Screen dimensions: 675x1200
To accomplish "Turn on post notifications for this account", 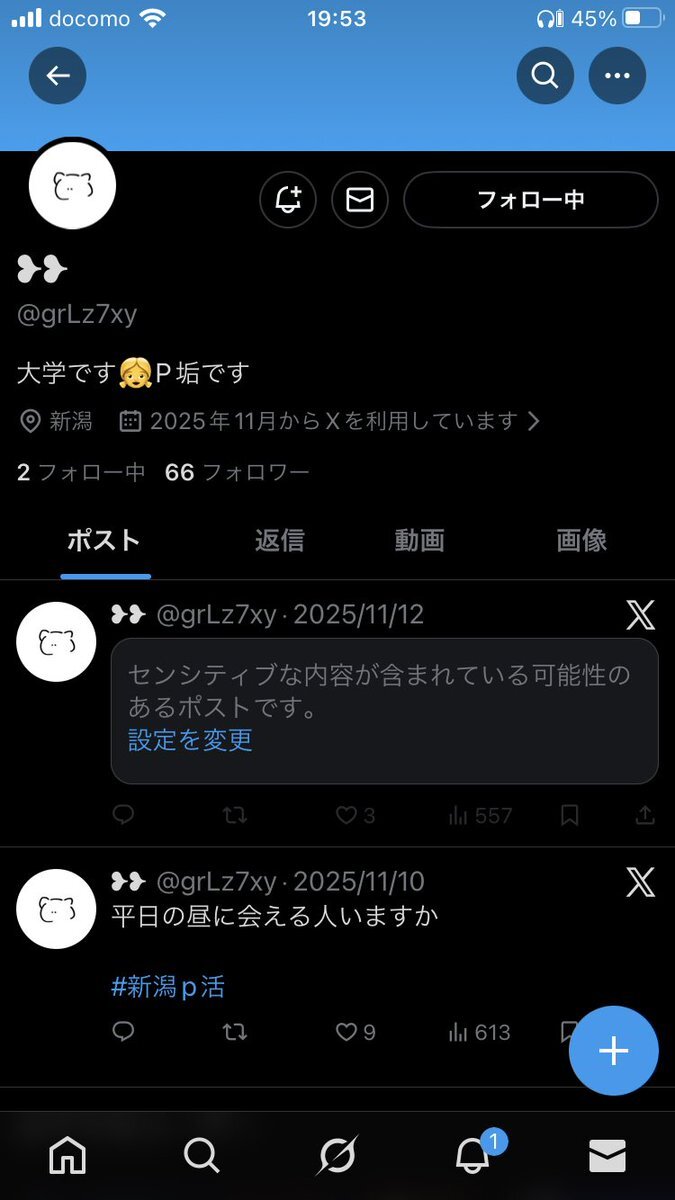I will (x=288, y=200).
